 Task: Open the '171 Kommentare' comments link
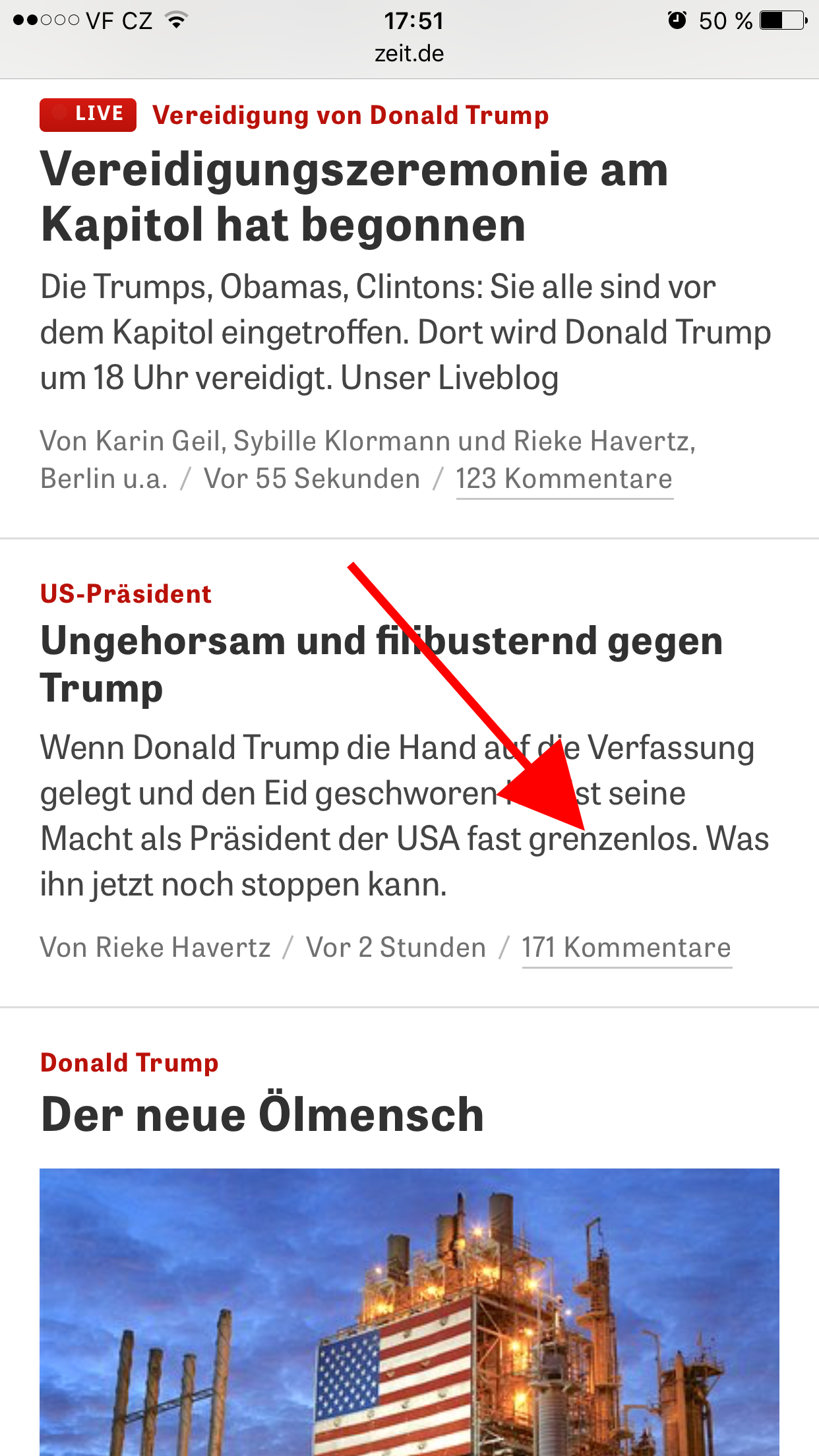tap(626, 947)
